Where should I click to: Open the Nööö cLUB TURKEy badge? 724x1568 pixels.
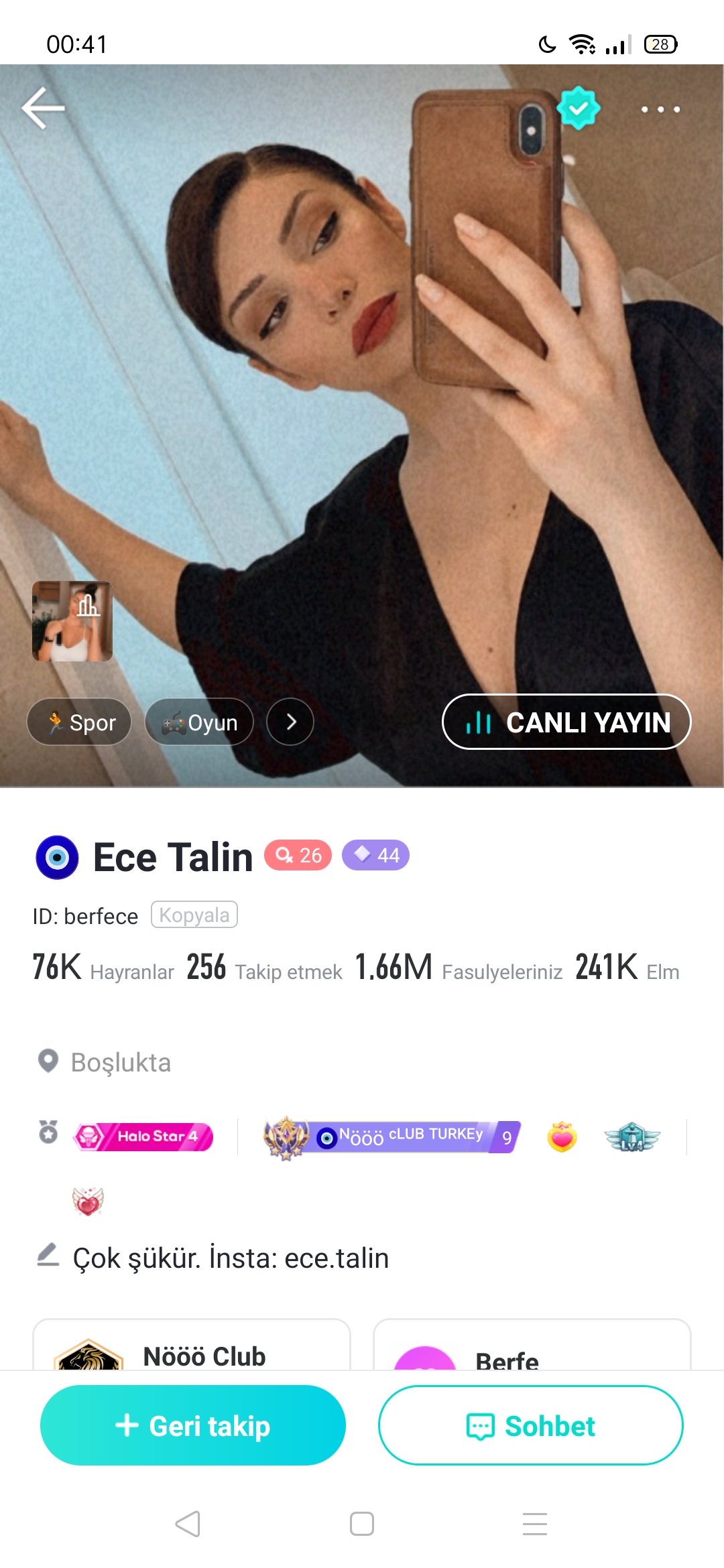[x=393, y=1137]
